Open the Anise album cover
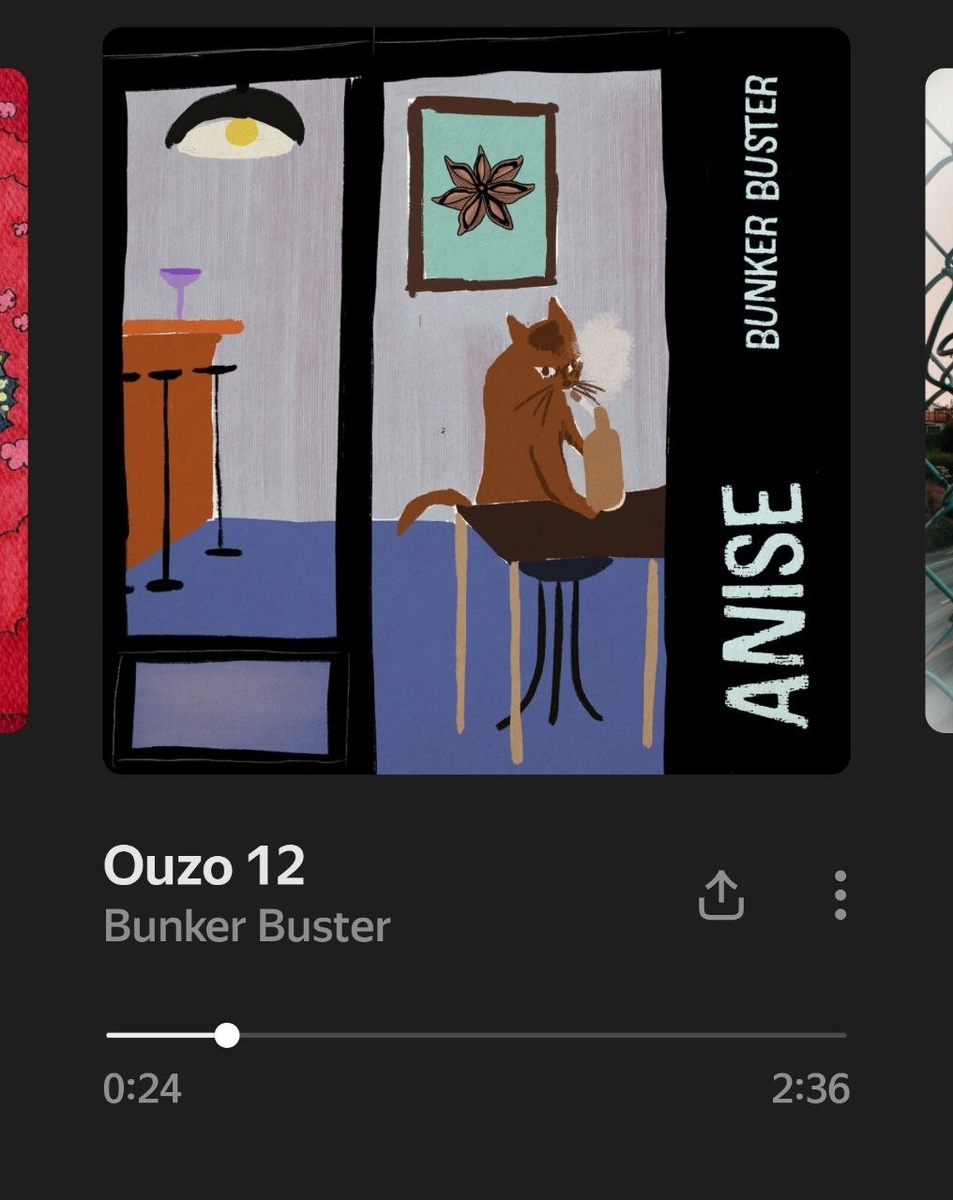953x1200 pixels. pyautogui.click(x=476, y=400)
